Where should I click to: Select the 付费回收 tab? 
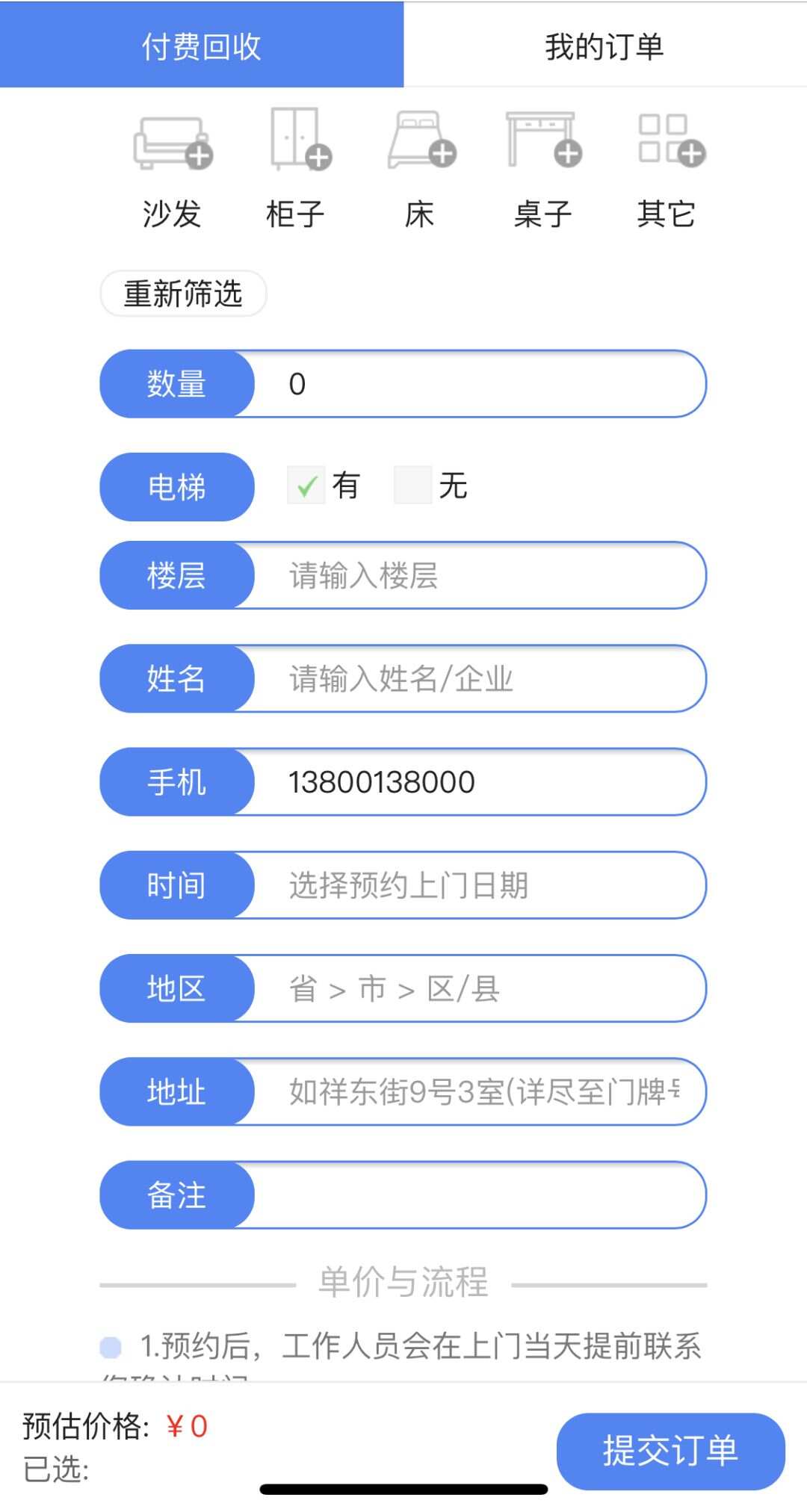(202, 46)
